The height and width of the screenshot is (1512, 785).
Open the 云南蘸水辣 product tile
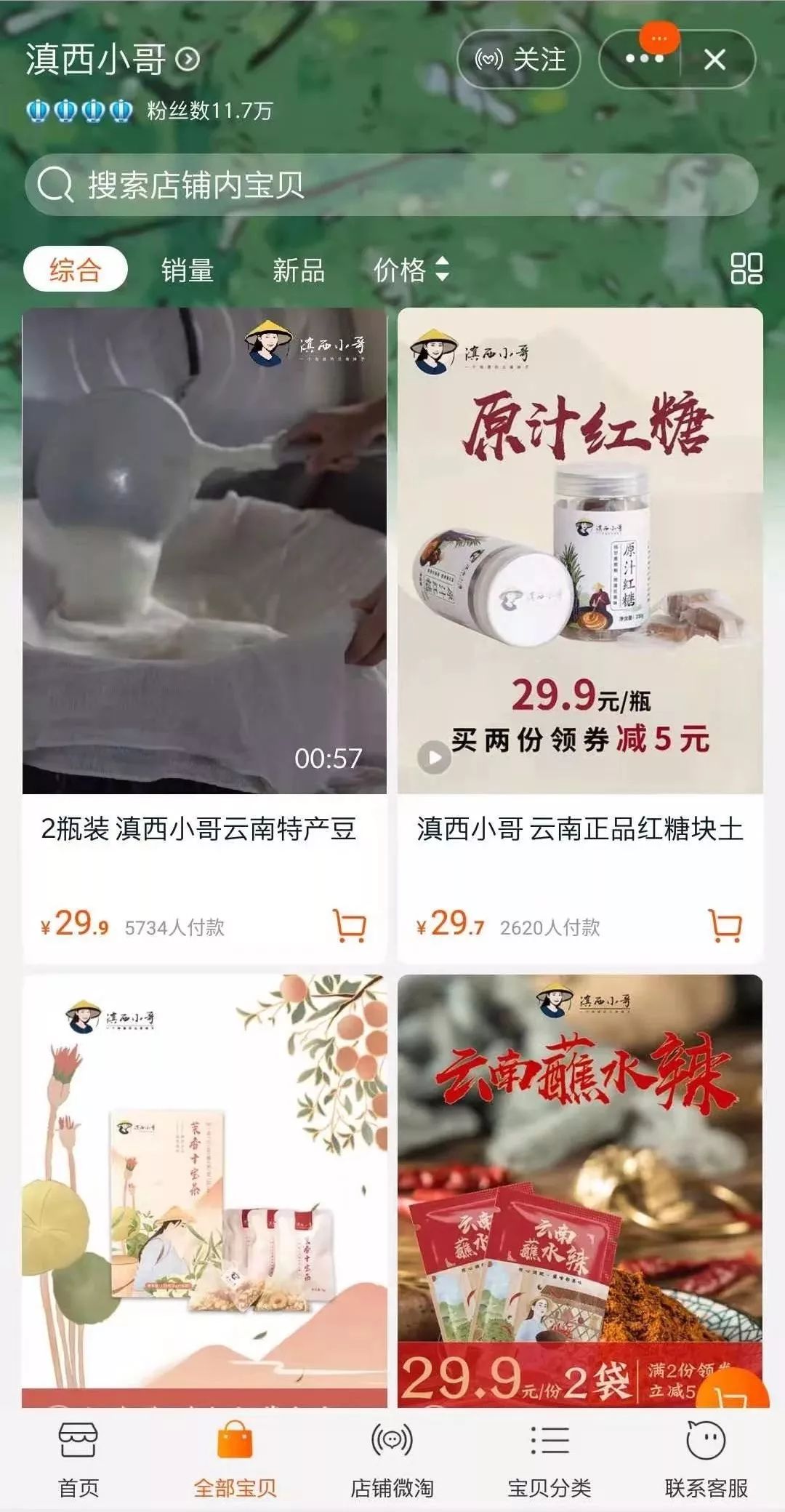[580, 1193]
